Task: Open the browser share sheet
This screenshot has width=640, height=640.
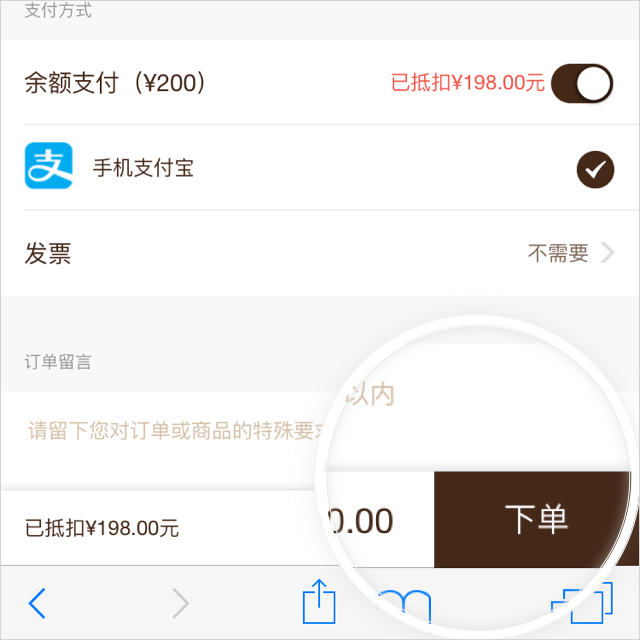Action: point(318,602)
